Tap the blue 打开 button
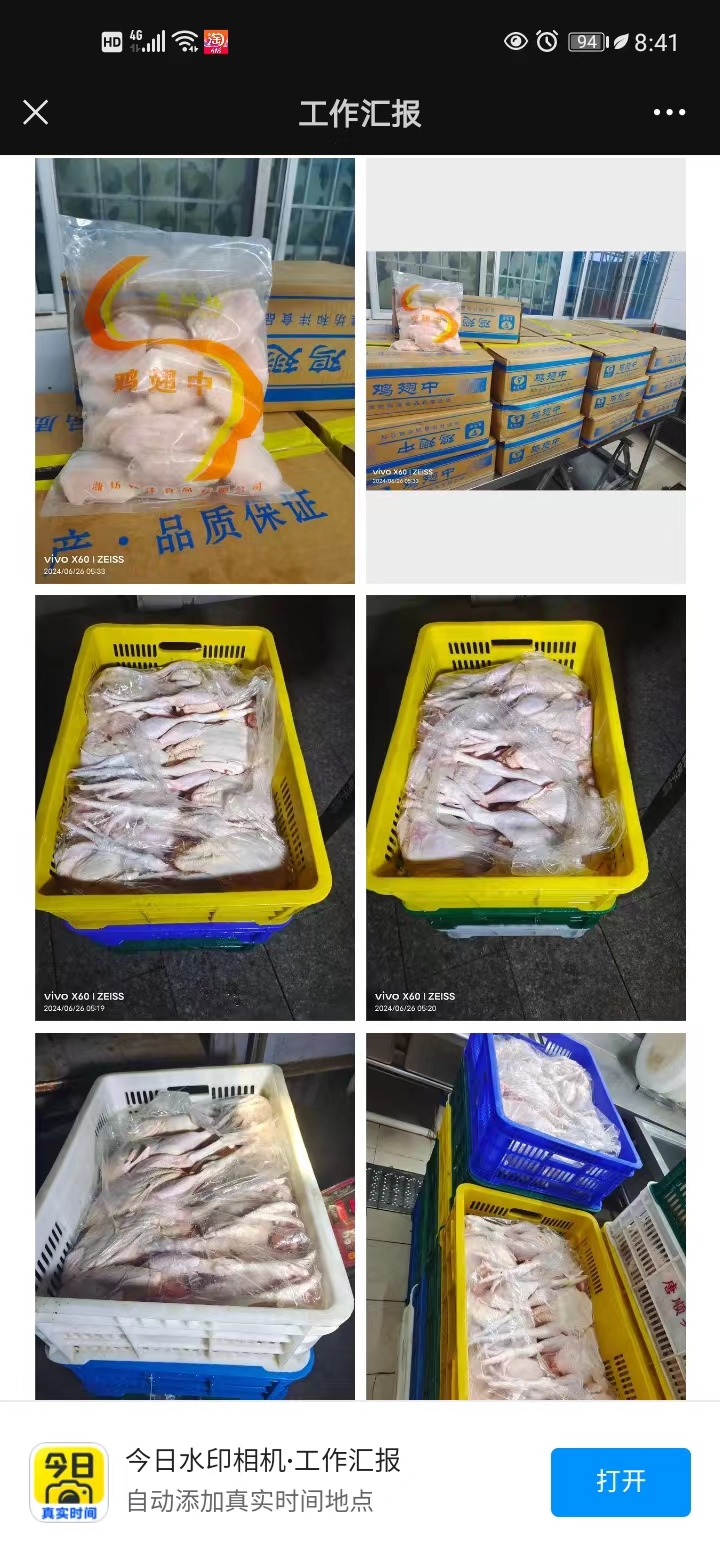Image resolution: width=720 pixels, height=1560 pixels. point(620,1481)
